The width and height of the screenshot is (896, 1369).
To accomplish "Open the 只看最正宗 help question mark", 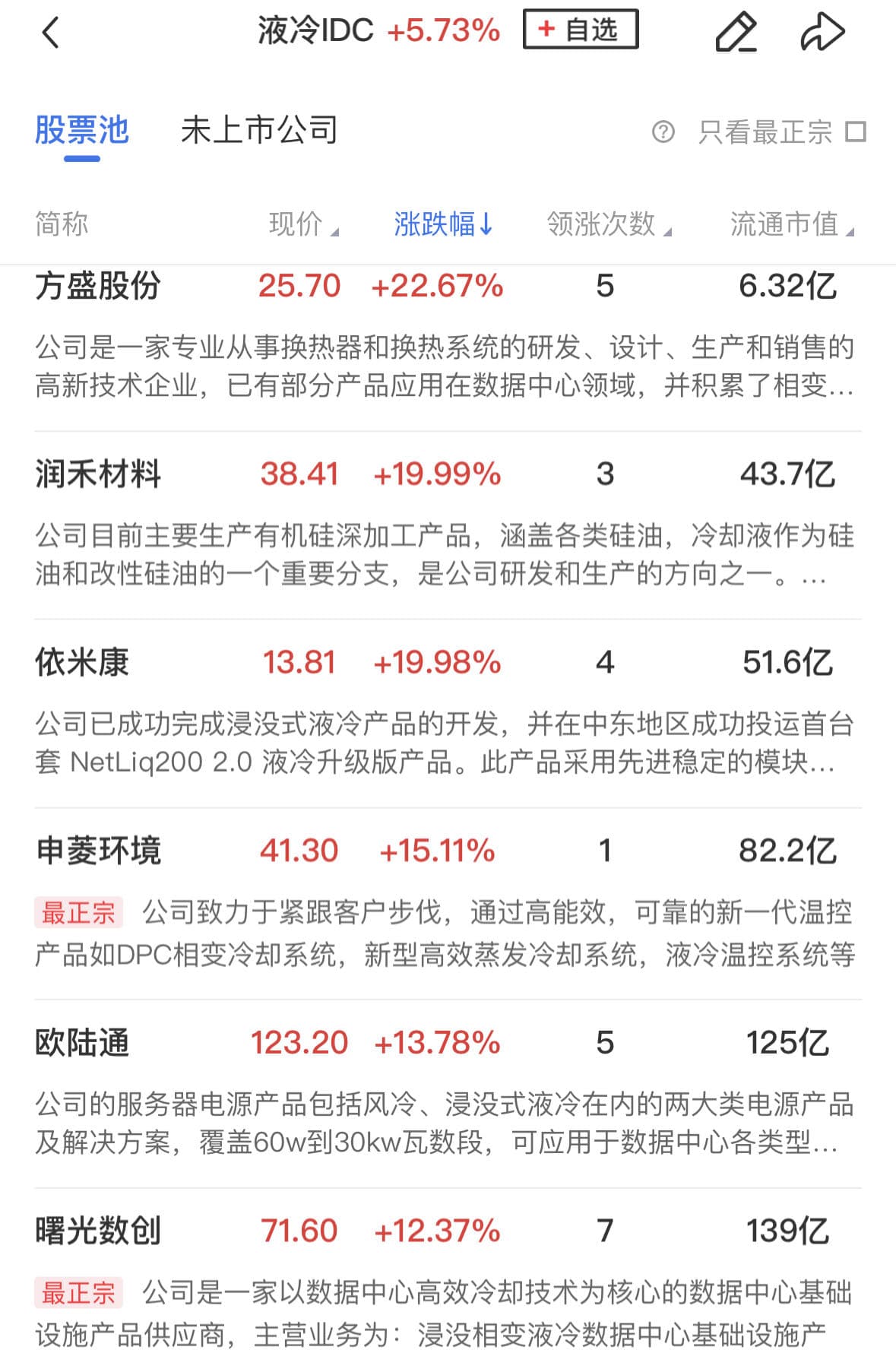I will (663, 132).
